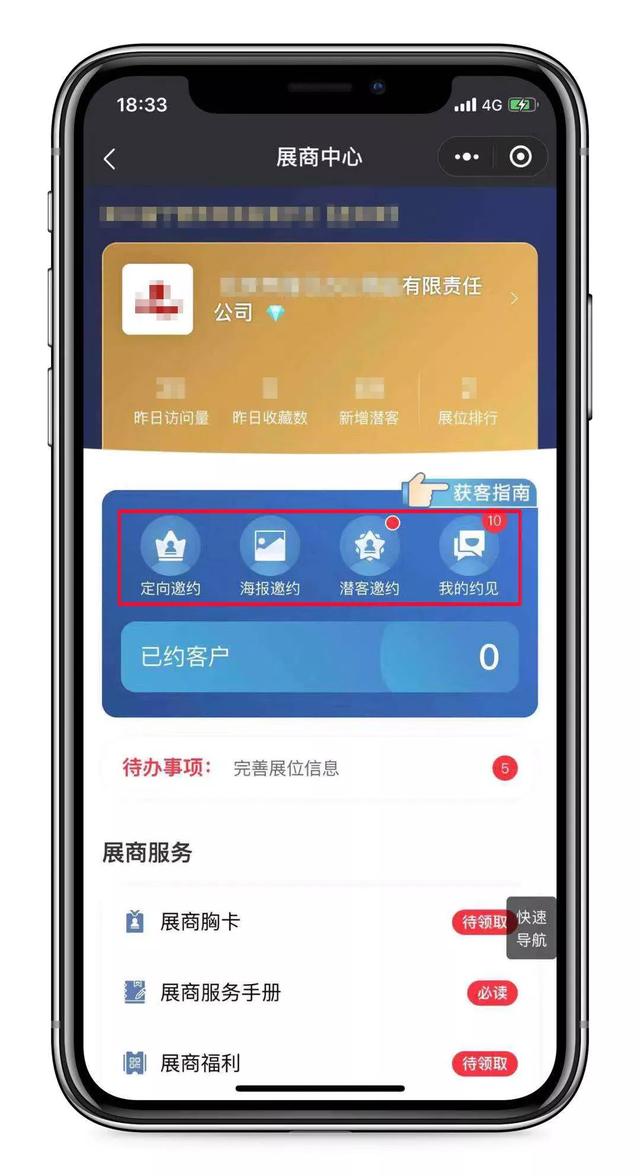Screen dimensions: 640x1176
Task: Open 待办事项 完善展位信息
Action: coord(320,768)
